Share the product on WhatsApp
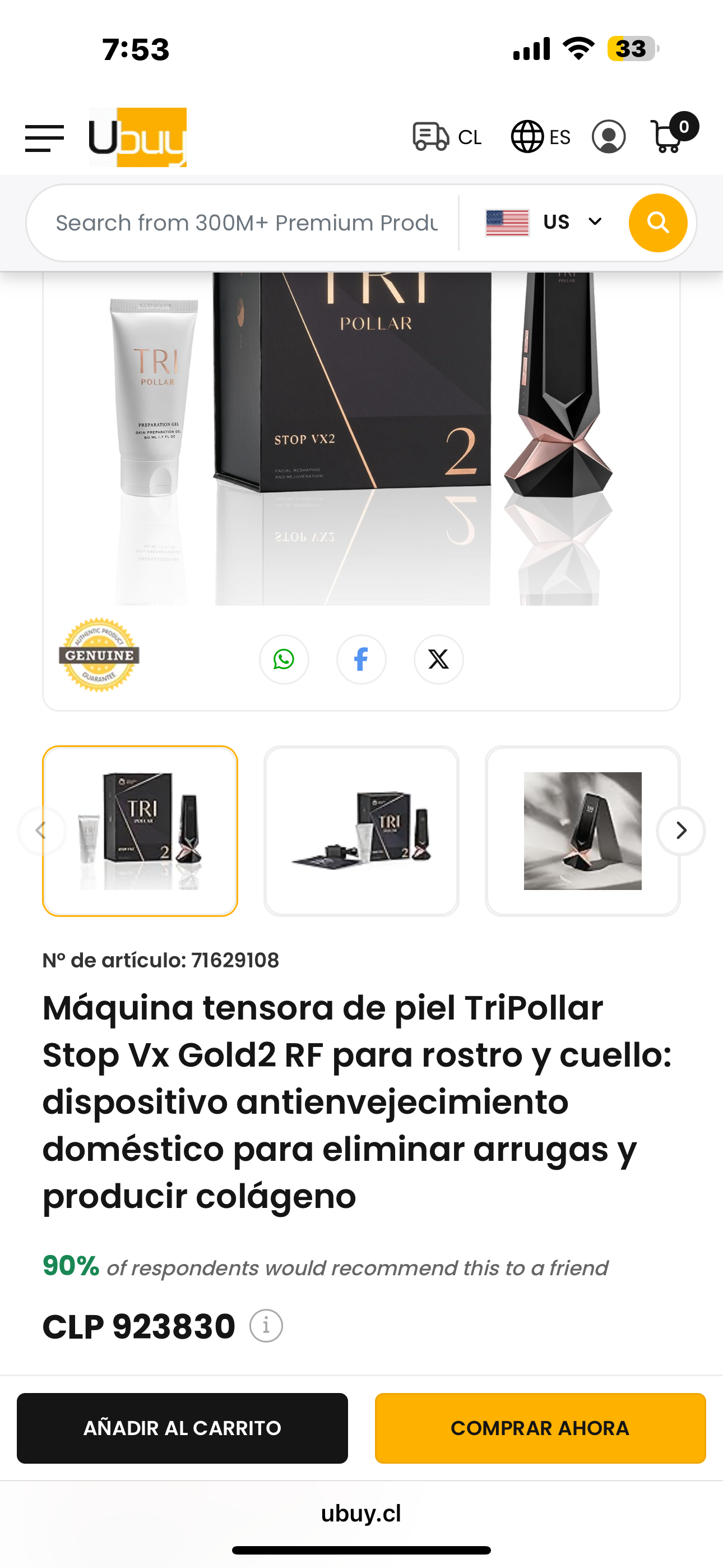 click(284, 659)
